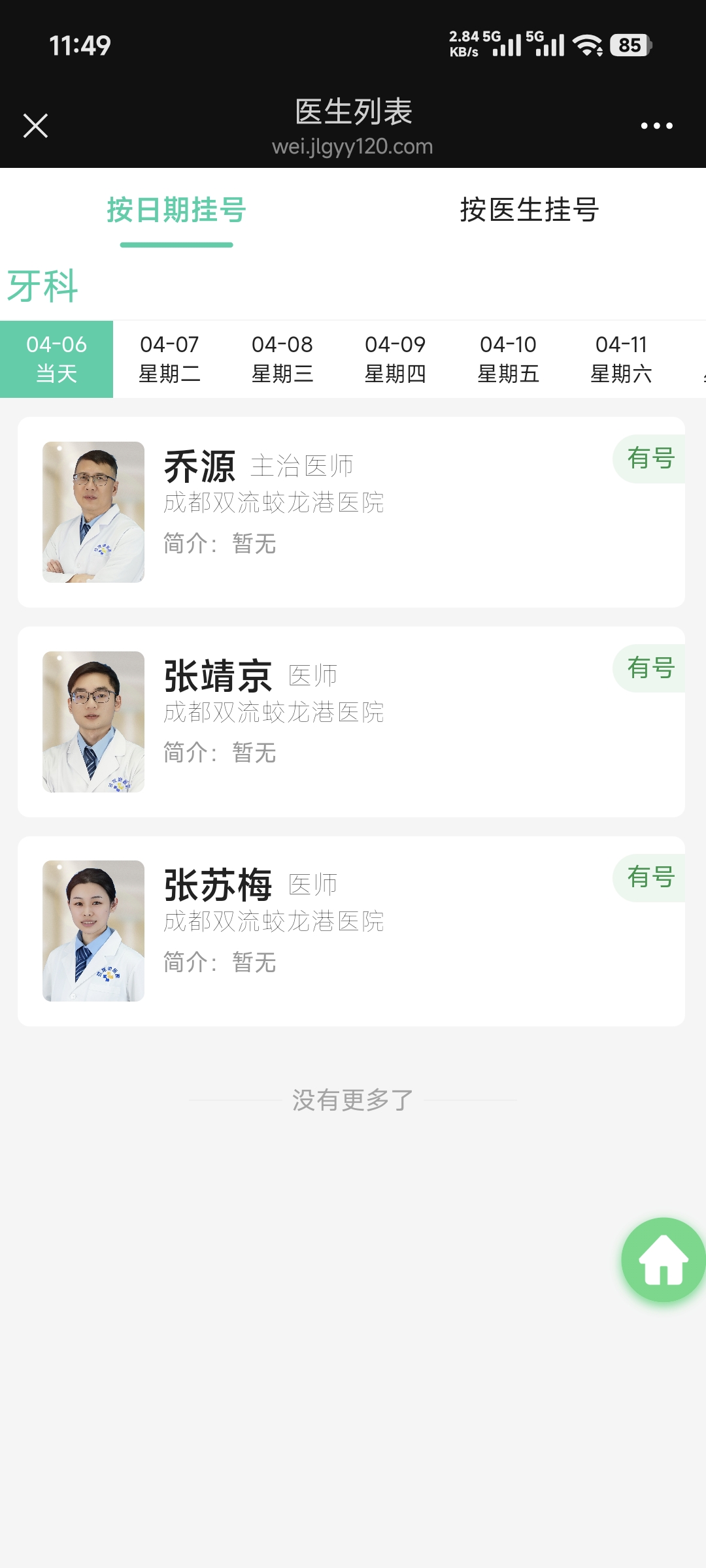
Task: View doctor 张苏梅's card
Action: click(x=351, y=930)
